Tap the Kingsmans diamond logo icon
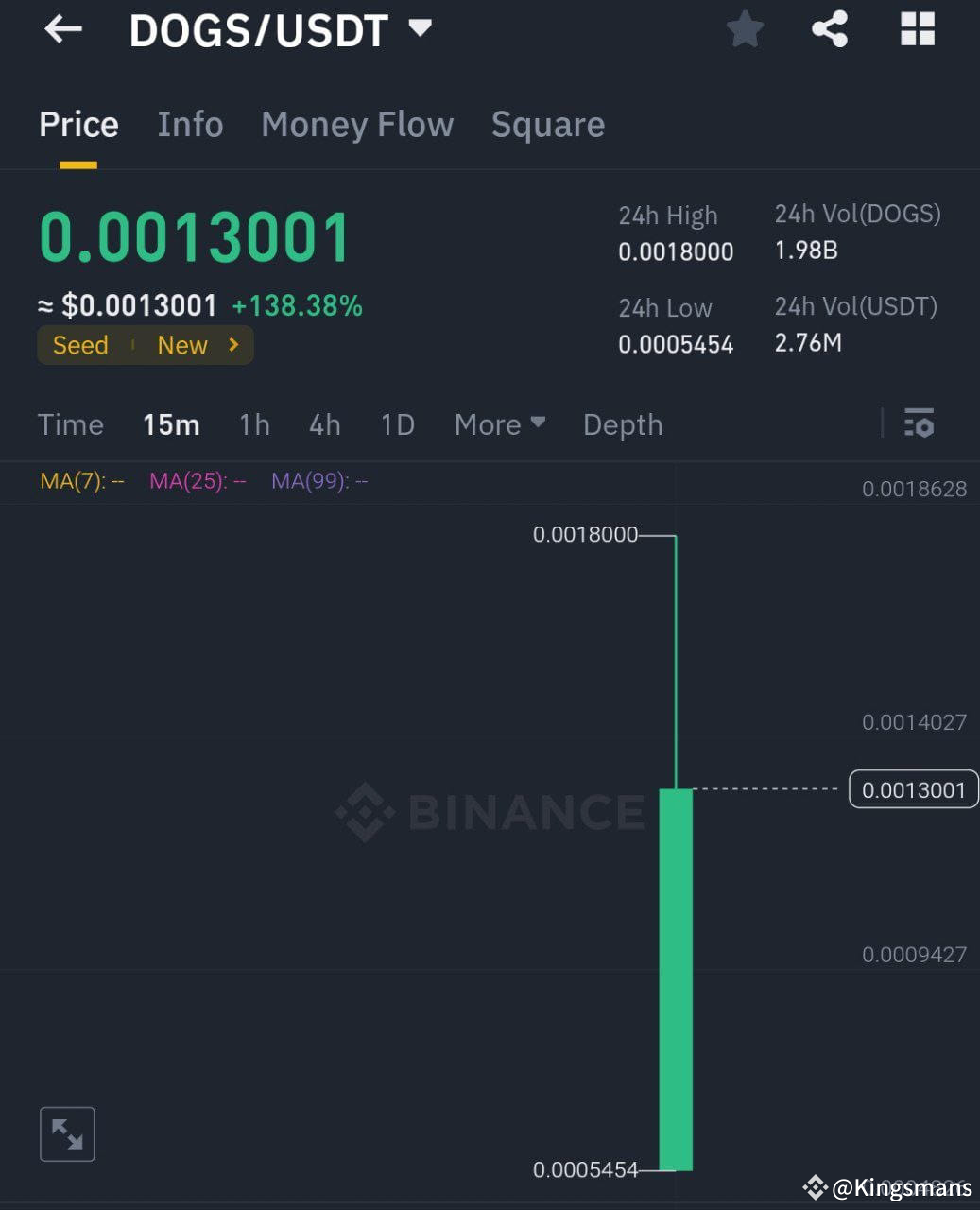Viewport: 980px width, 1210px height. point(815,1186)
